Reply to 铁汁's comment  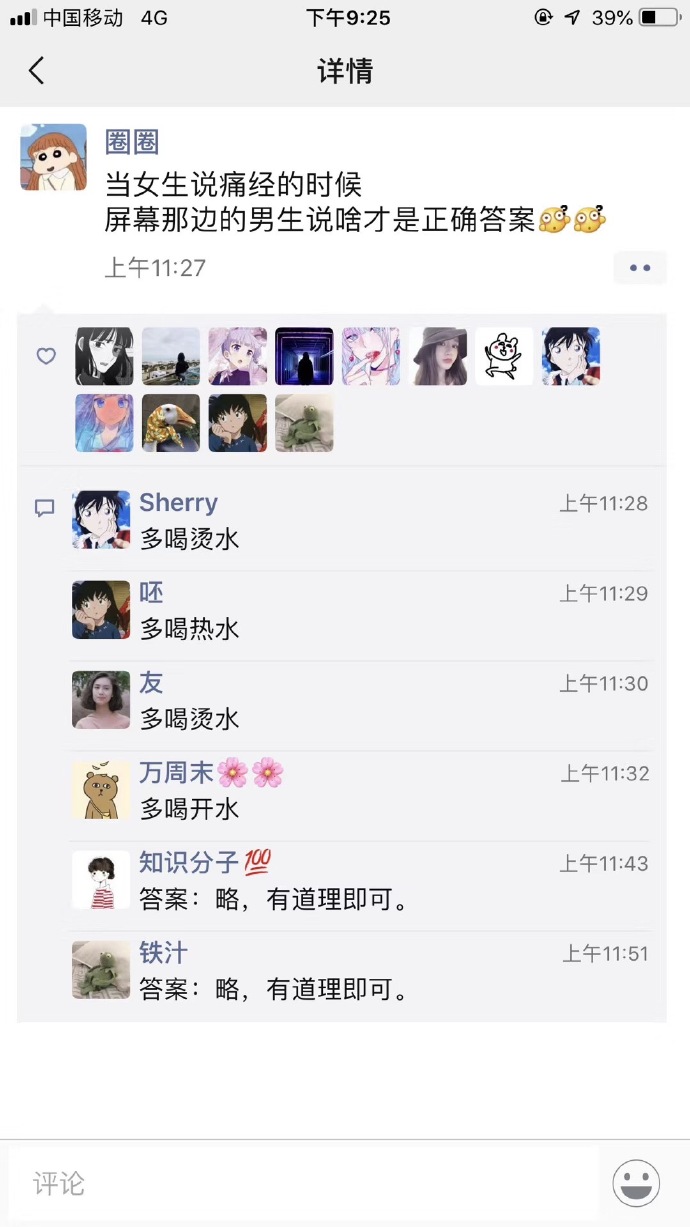274,989
